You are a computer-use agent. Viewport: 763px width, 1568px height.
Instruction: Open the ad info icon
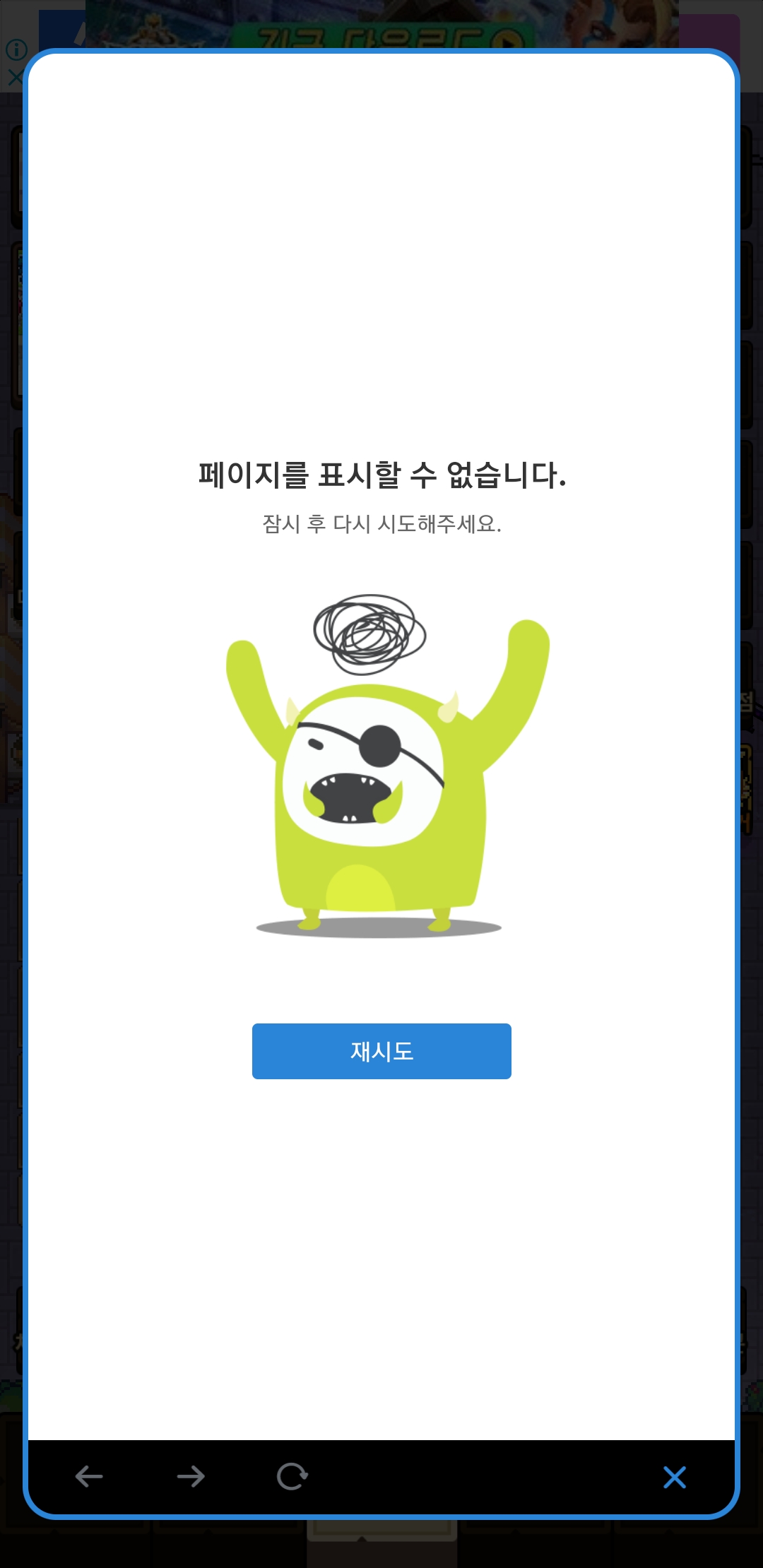(16, 49)
